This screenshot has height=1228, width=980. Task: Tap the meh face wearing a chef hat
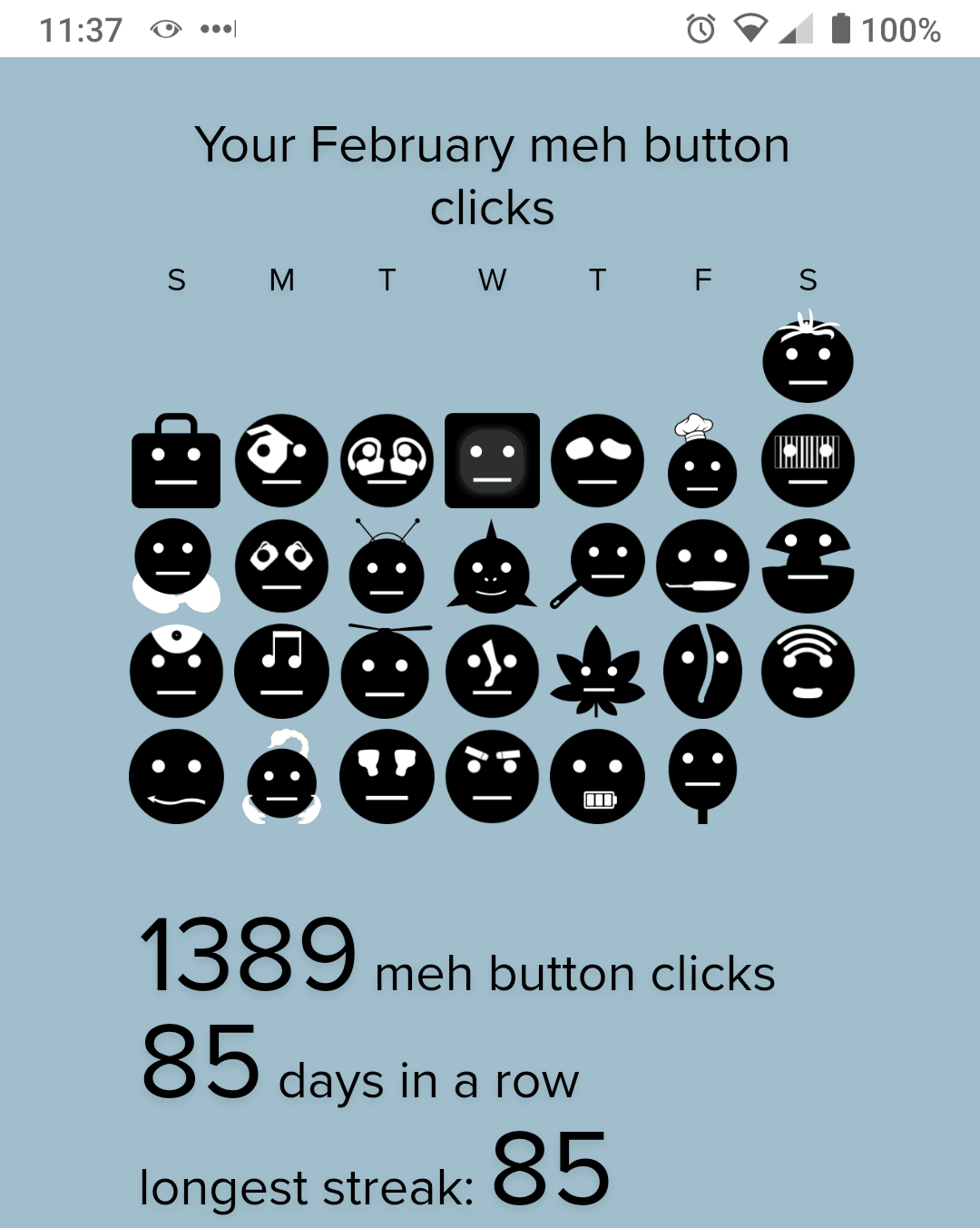pos(702,467)
